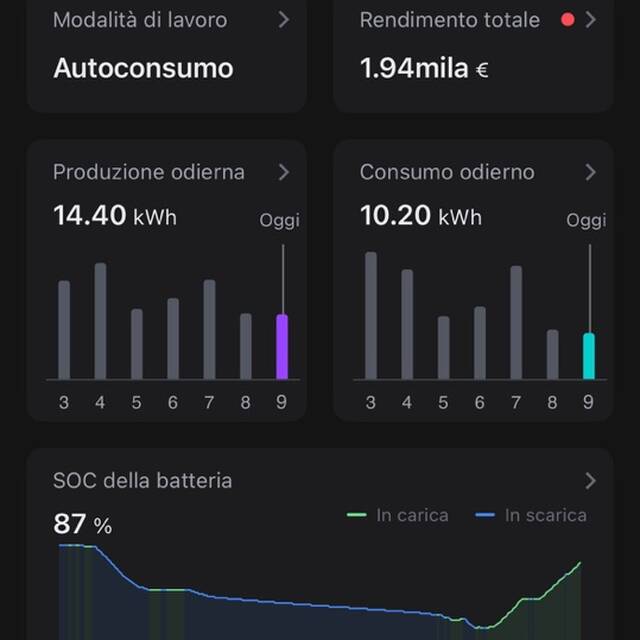
Task: Select day 4 bar in Produzione odierna
Action: (x=100, y=321)
